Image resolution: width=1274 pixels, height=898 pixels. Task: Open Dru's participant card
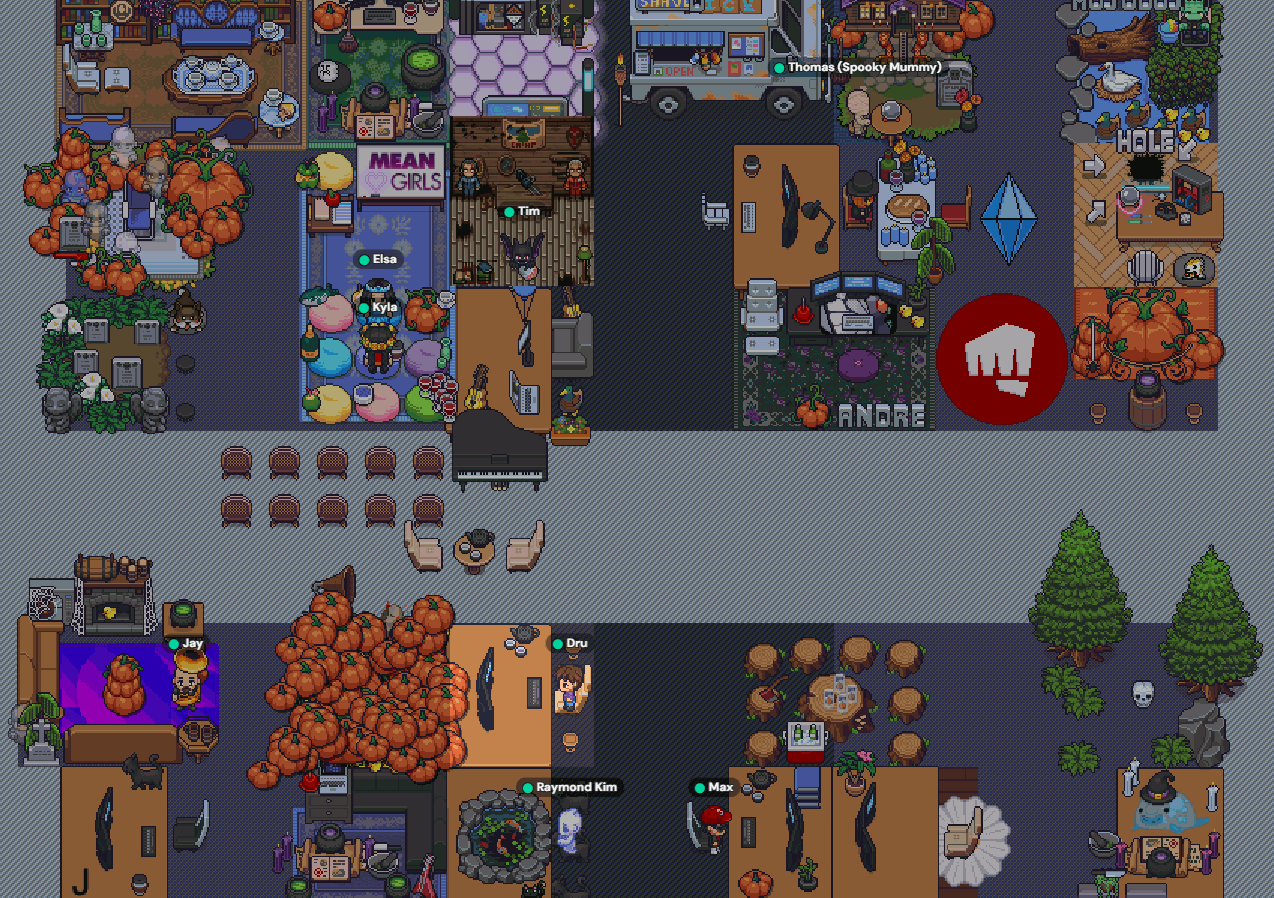click(x=570, y=644)
